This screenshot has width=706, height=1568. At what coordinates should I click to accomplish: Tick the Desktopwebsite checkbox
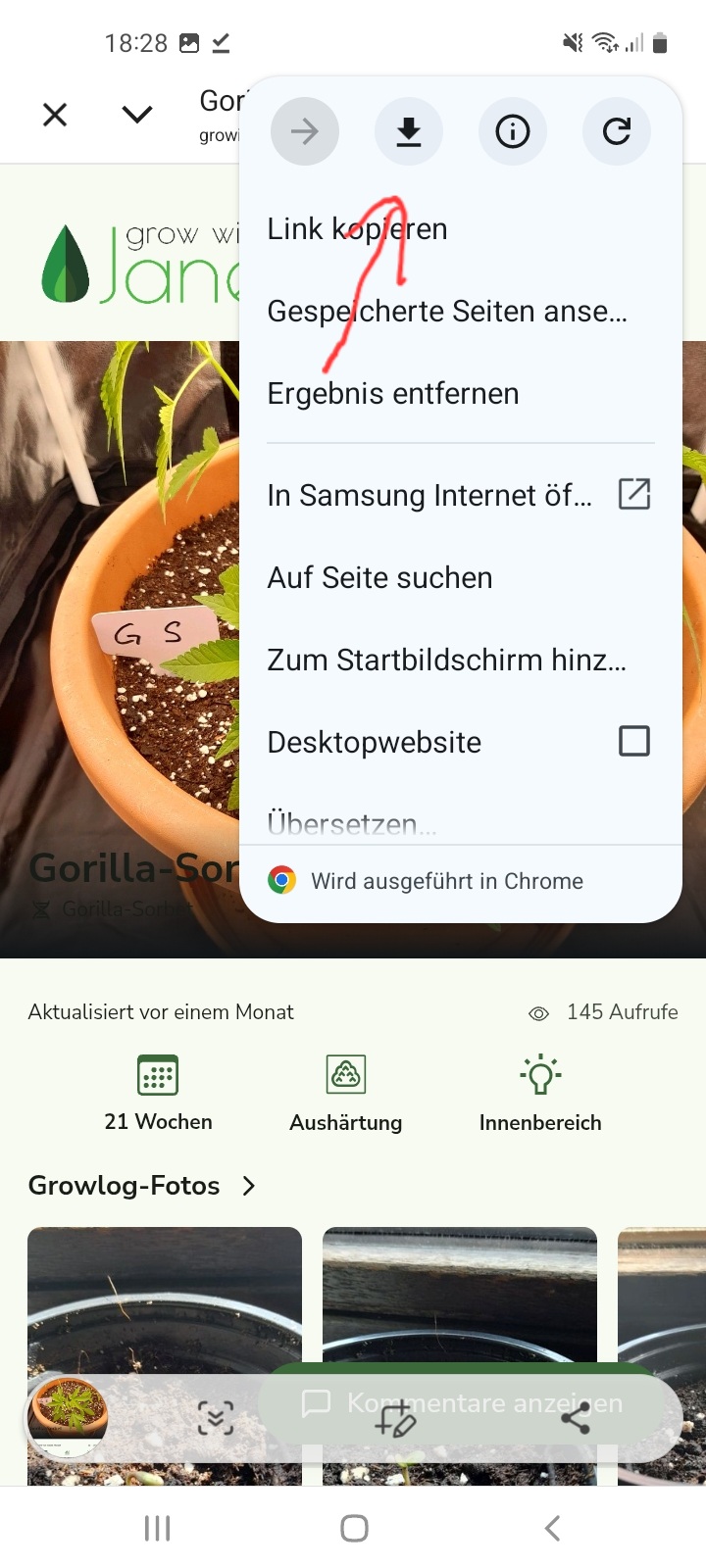[634, 741]
